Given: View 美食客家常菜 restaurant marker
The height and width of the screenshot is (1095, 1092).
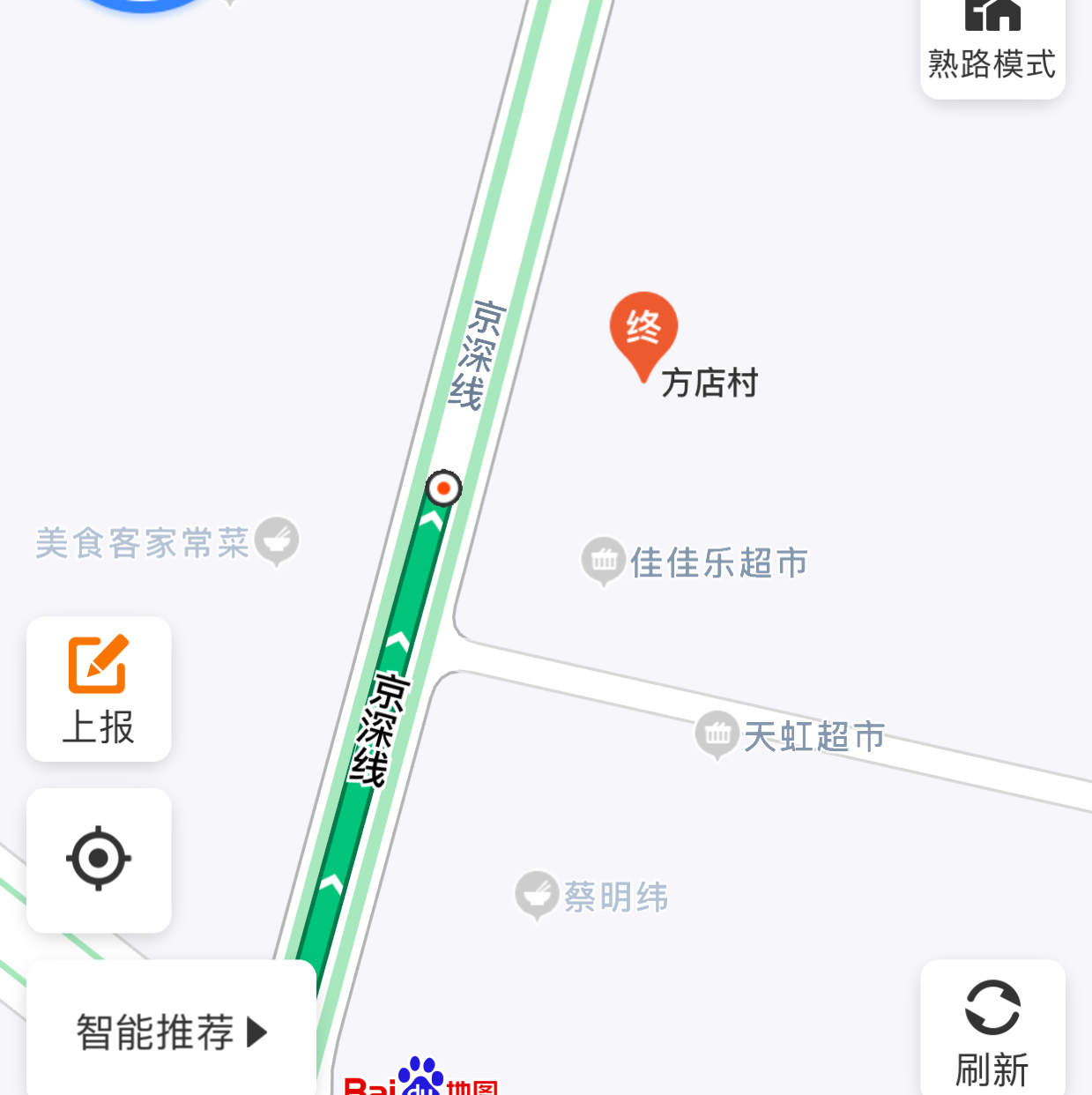Looking at the screenshot, I should (277, 540).
